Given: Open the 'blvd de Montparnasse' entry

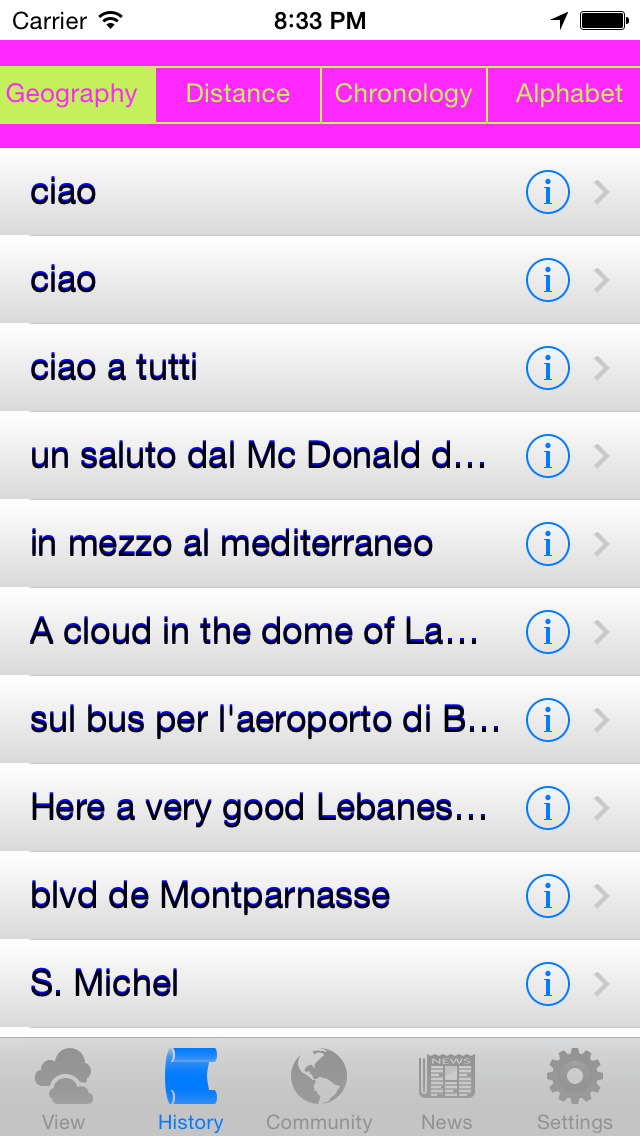Looking at the screenshot, I should [x=320, y=895].
